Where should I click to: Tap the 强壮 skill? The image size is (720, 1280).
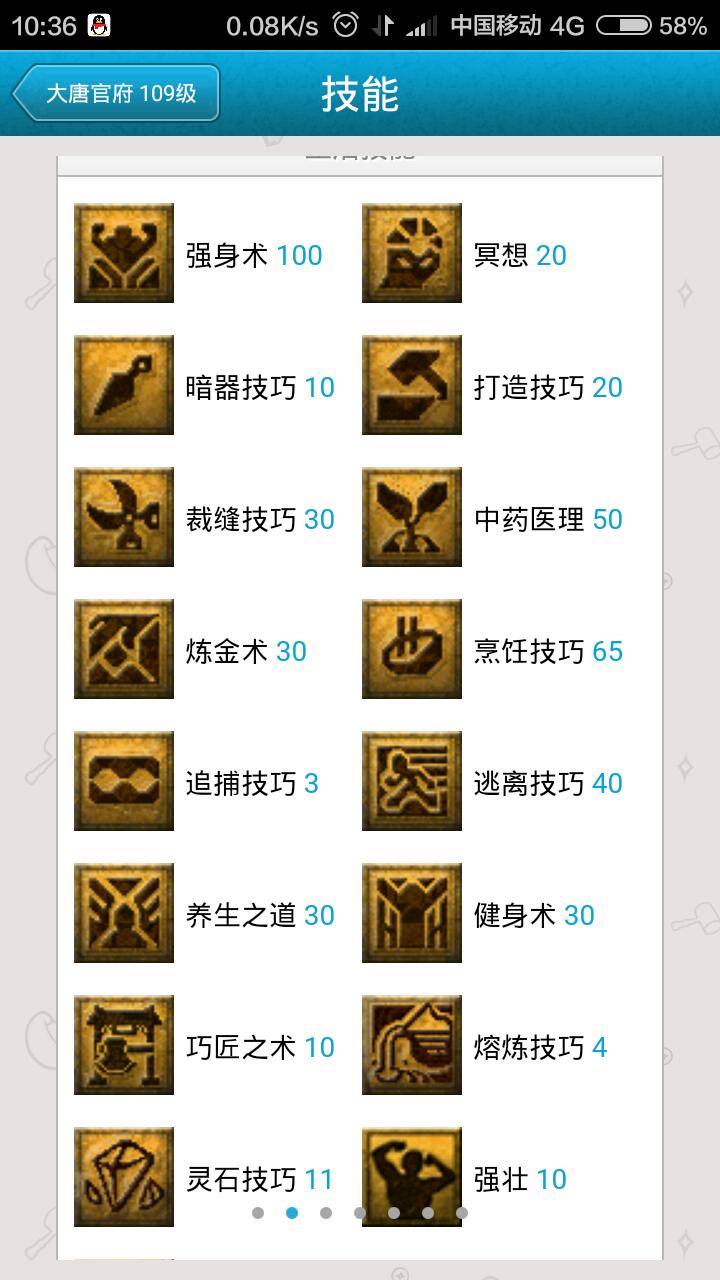coord(412,1176)
